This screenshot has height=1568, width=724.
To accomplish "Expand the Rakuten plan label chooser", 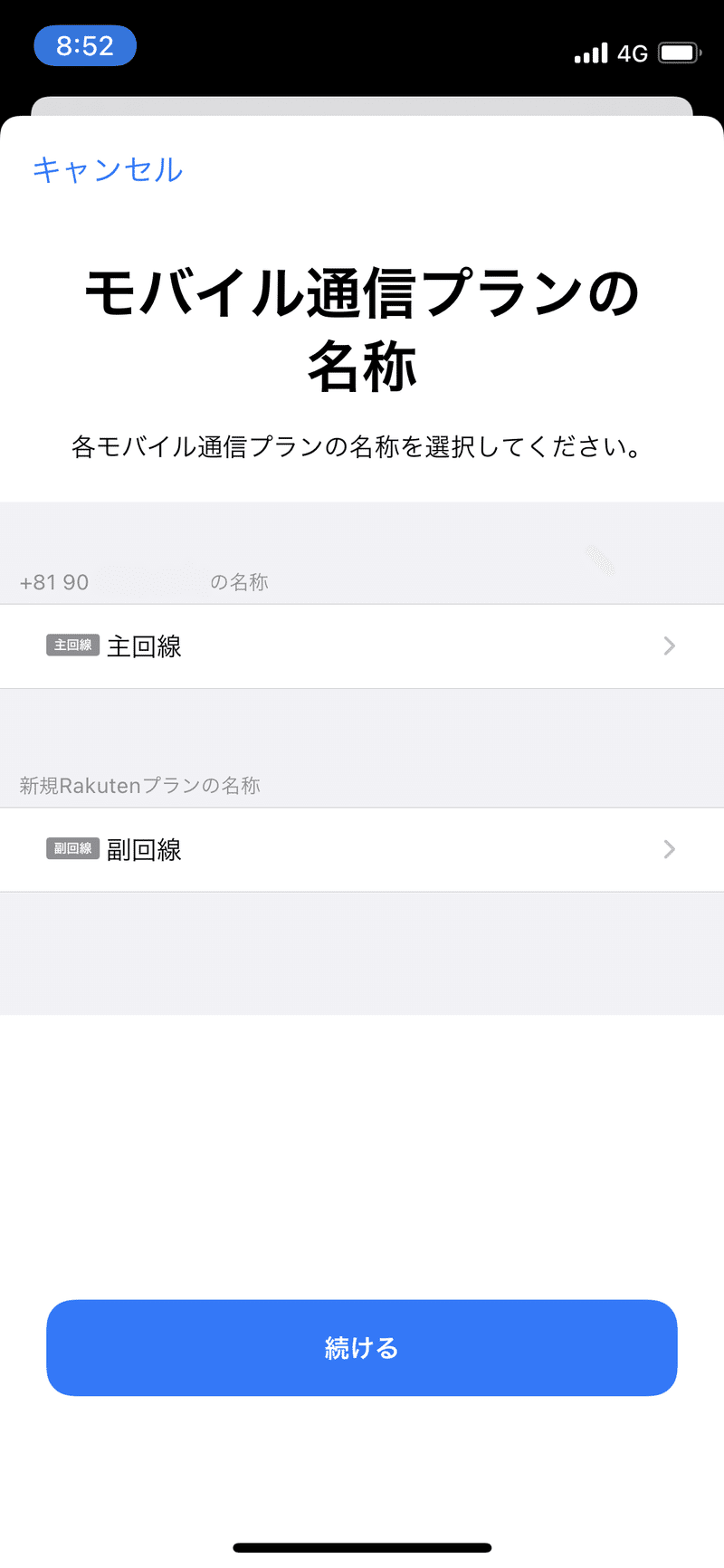I will (x=362, y=849).
